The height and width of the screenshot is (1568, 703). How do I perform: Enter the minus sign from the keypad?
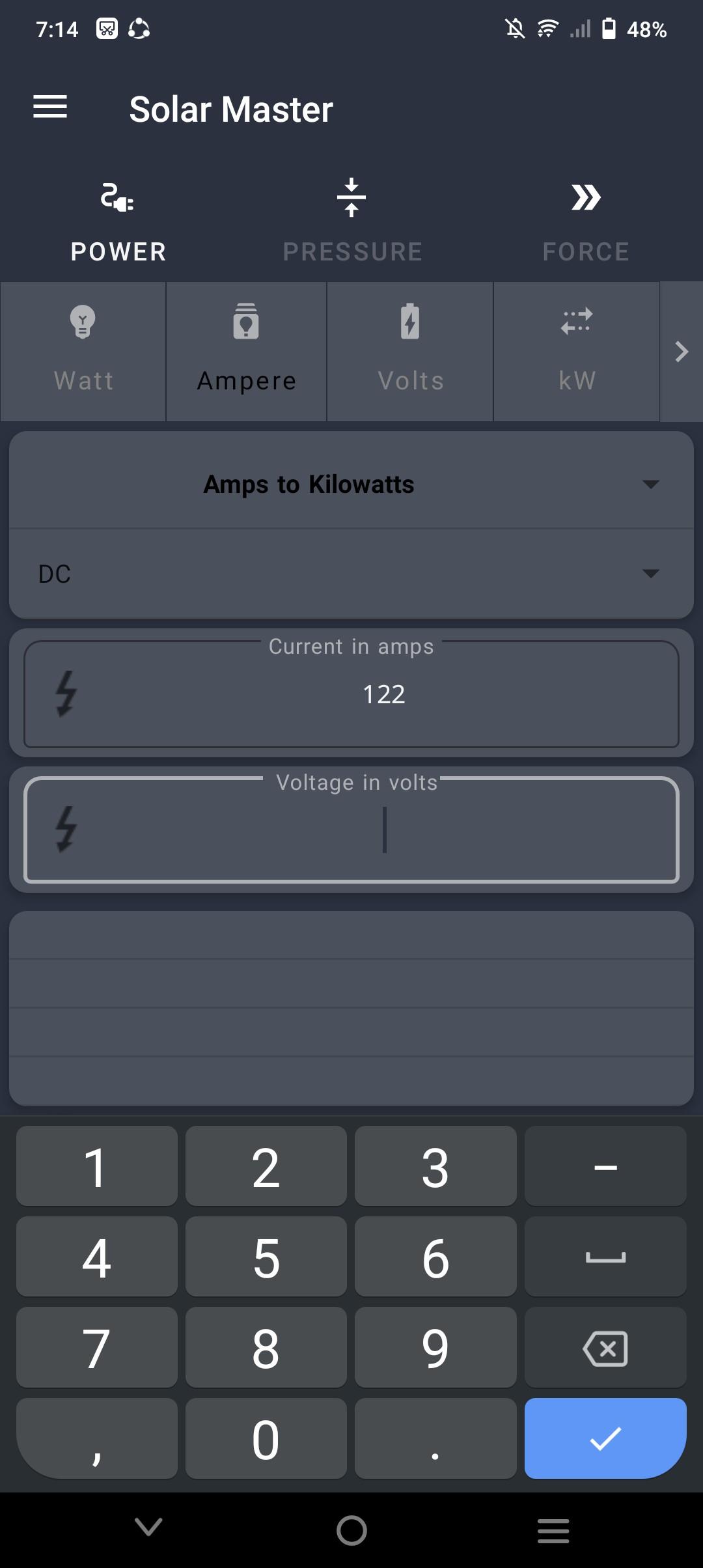[x=605, y=1166]
